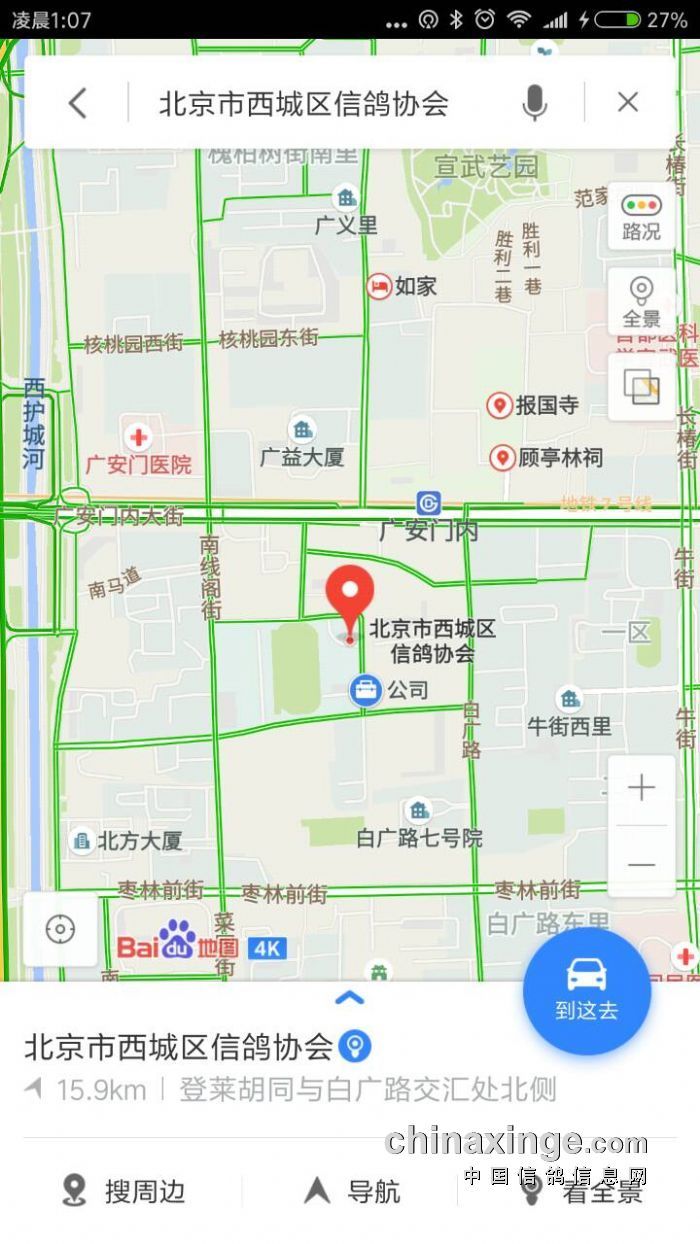Open the 广安门医院 map marker
The height and width of the screenshot is (1244, 700).
[x=138, y=438]
